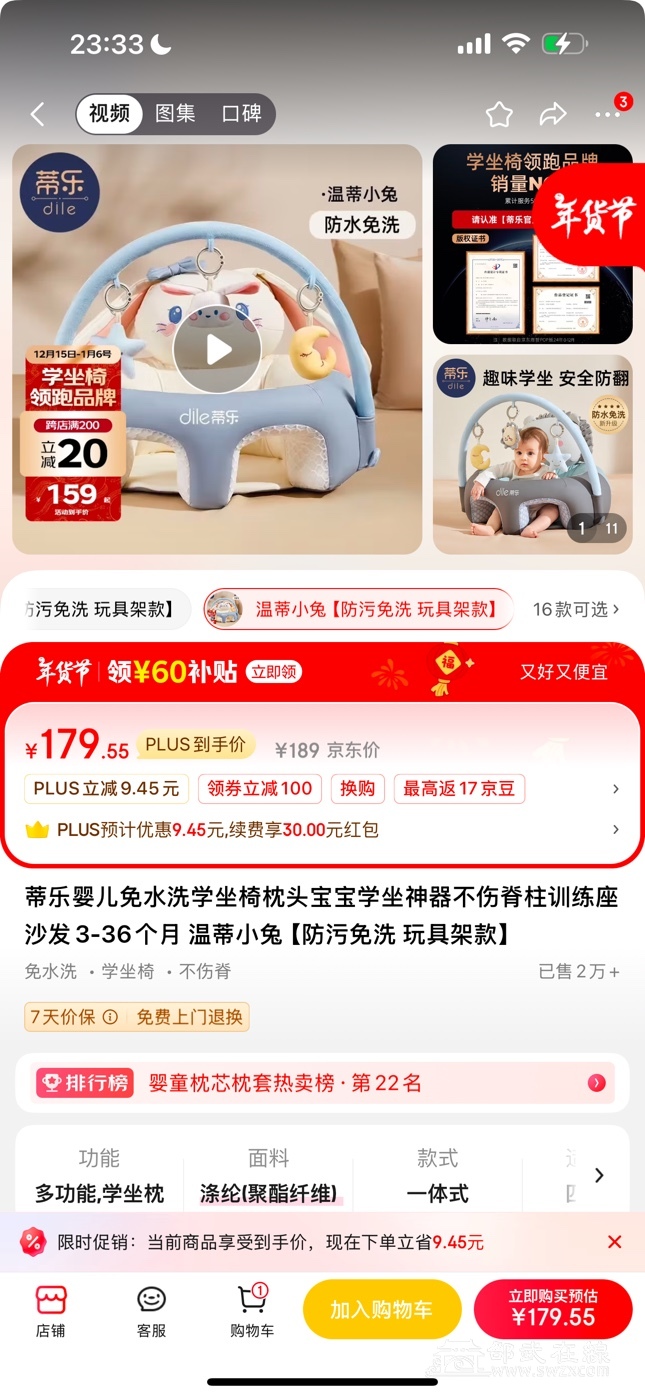Expand the product specifications arrow

[599, 1175]
